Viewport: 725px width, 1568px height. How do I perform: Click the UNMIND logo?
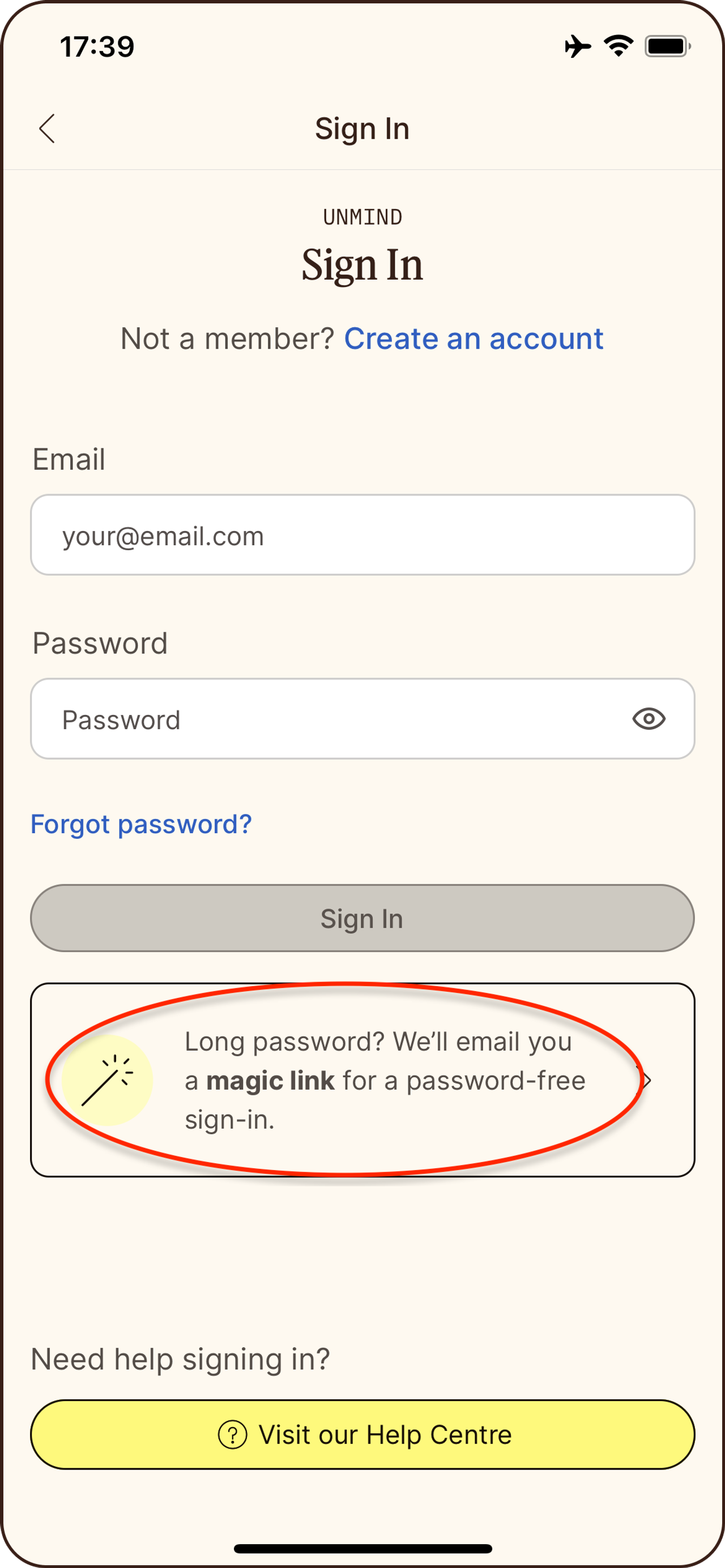pos(362,217)
